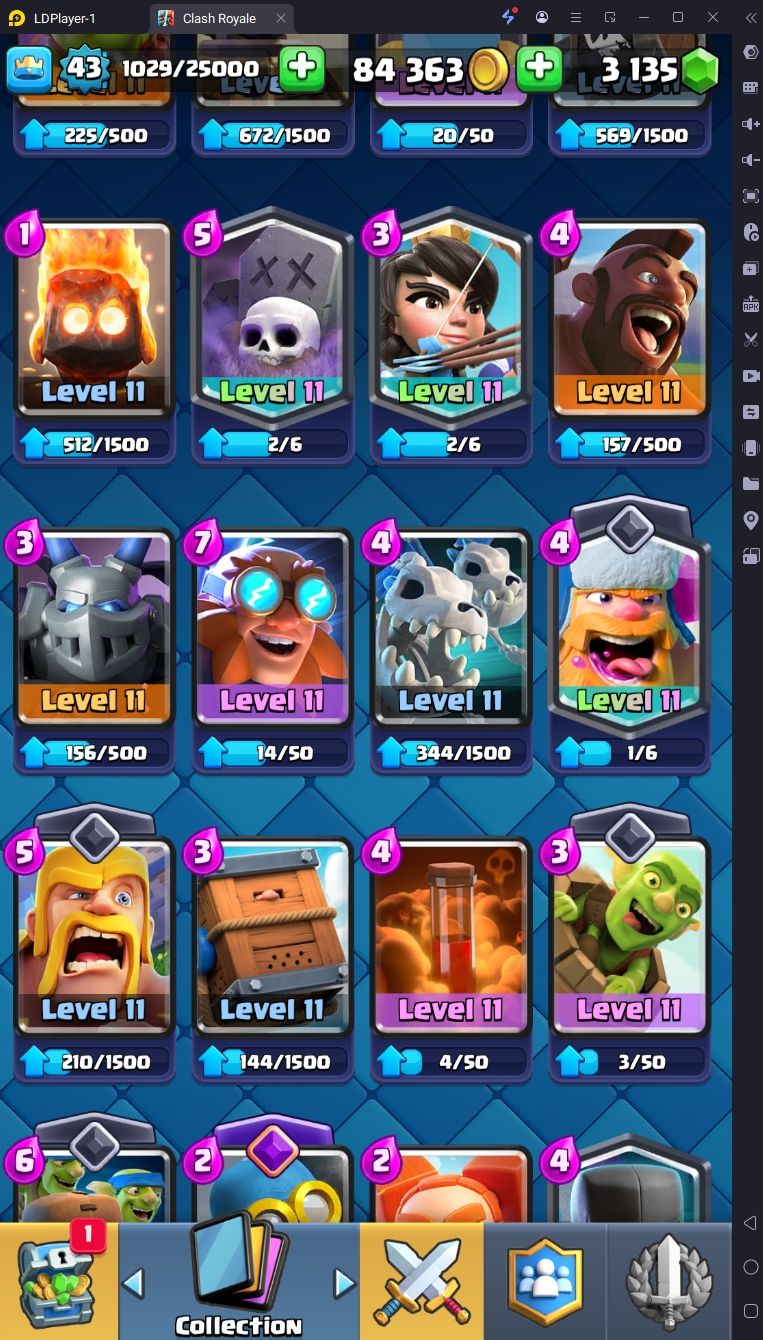
Task: Select the Princess card
Action: (450, 318)
